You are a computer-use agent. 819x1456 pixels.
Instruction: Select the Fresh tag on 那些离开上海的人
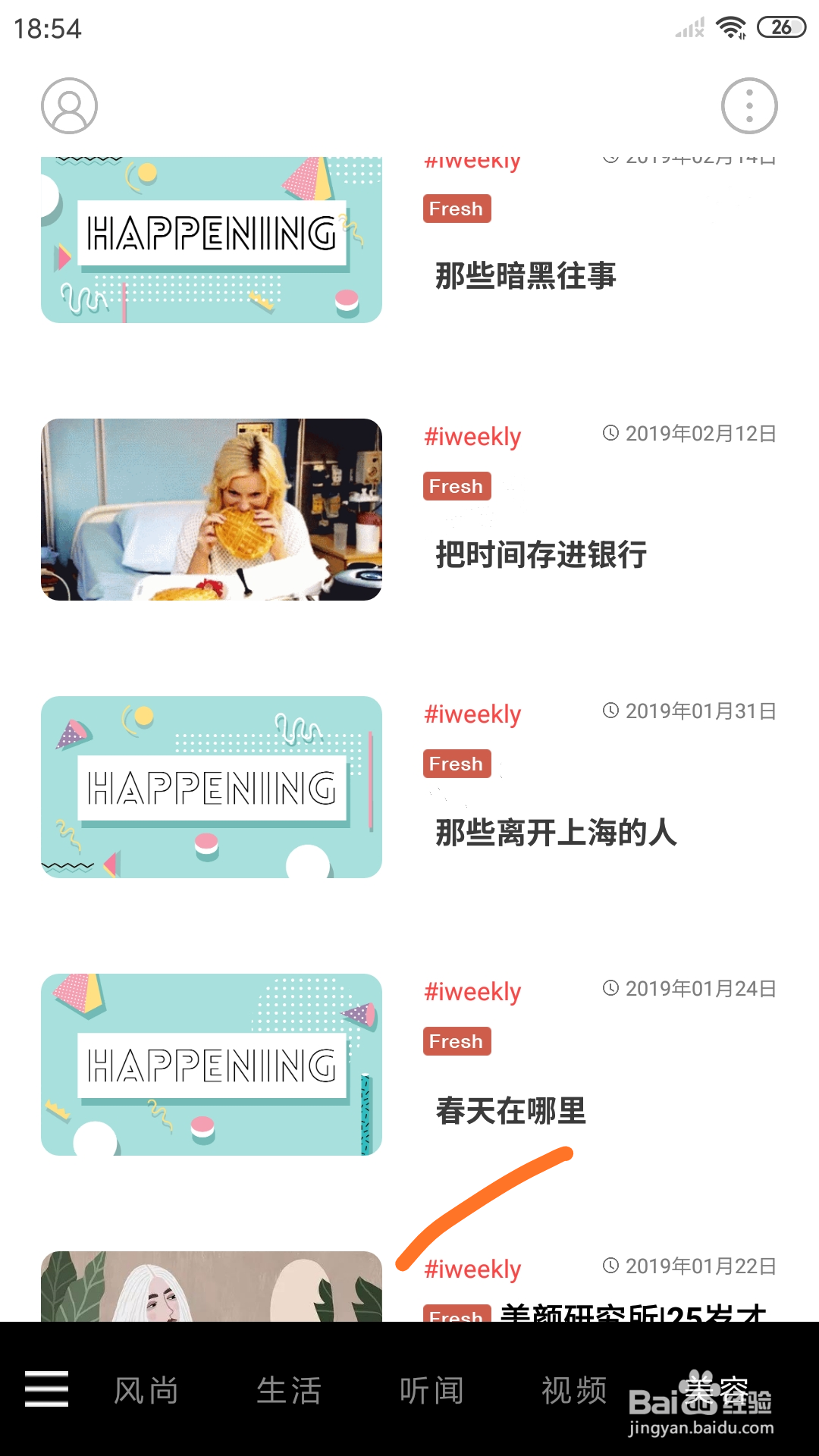point(456,763)
